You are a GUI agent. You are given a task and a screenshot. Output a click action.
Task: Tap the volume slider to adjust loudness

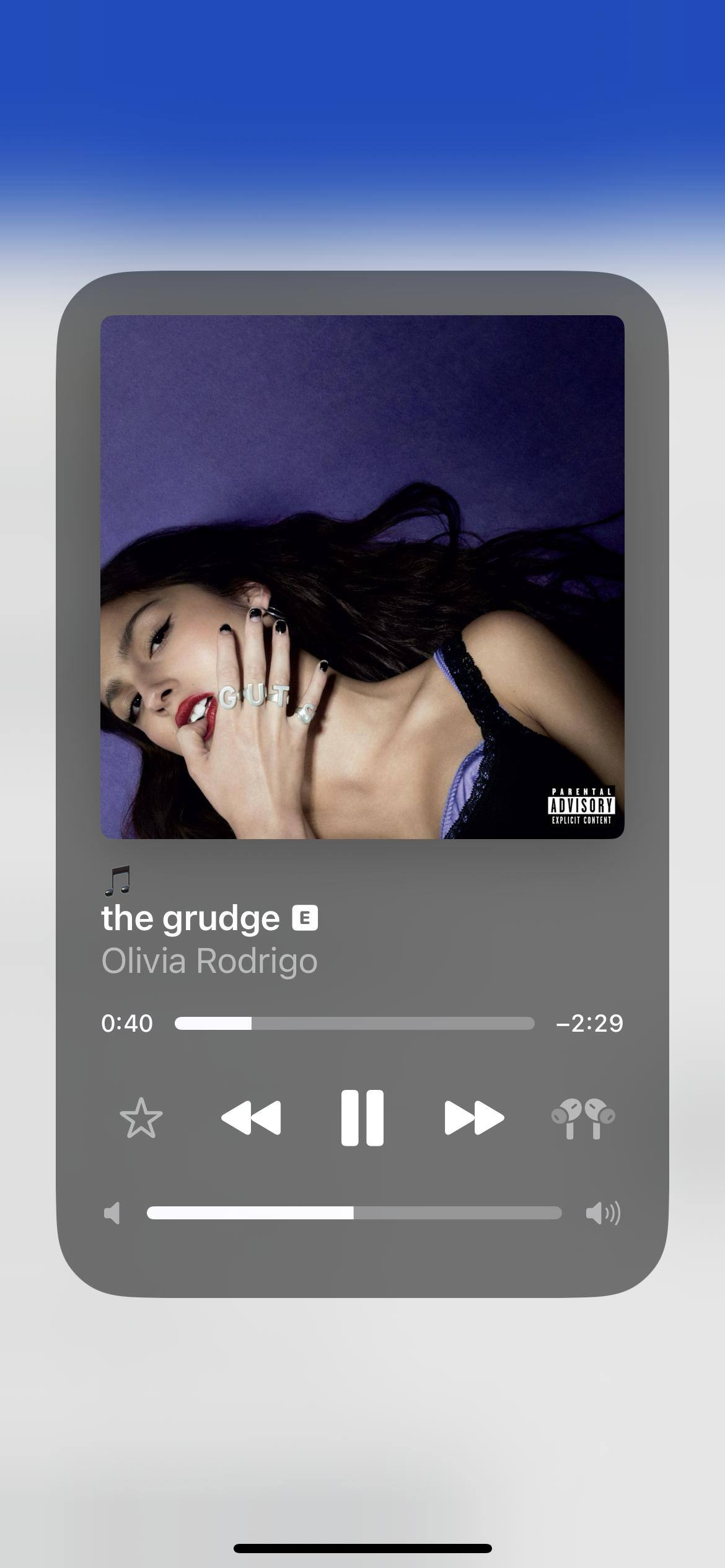click(354, 1213)
